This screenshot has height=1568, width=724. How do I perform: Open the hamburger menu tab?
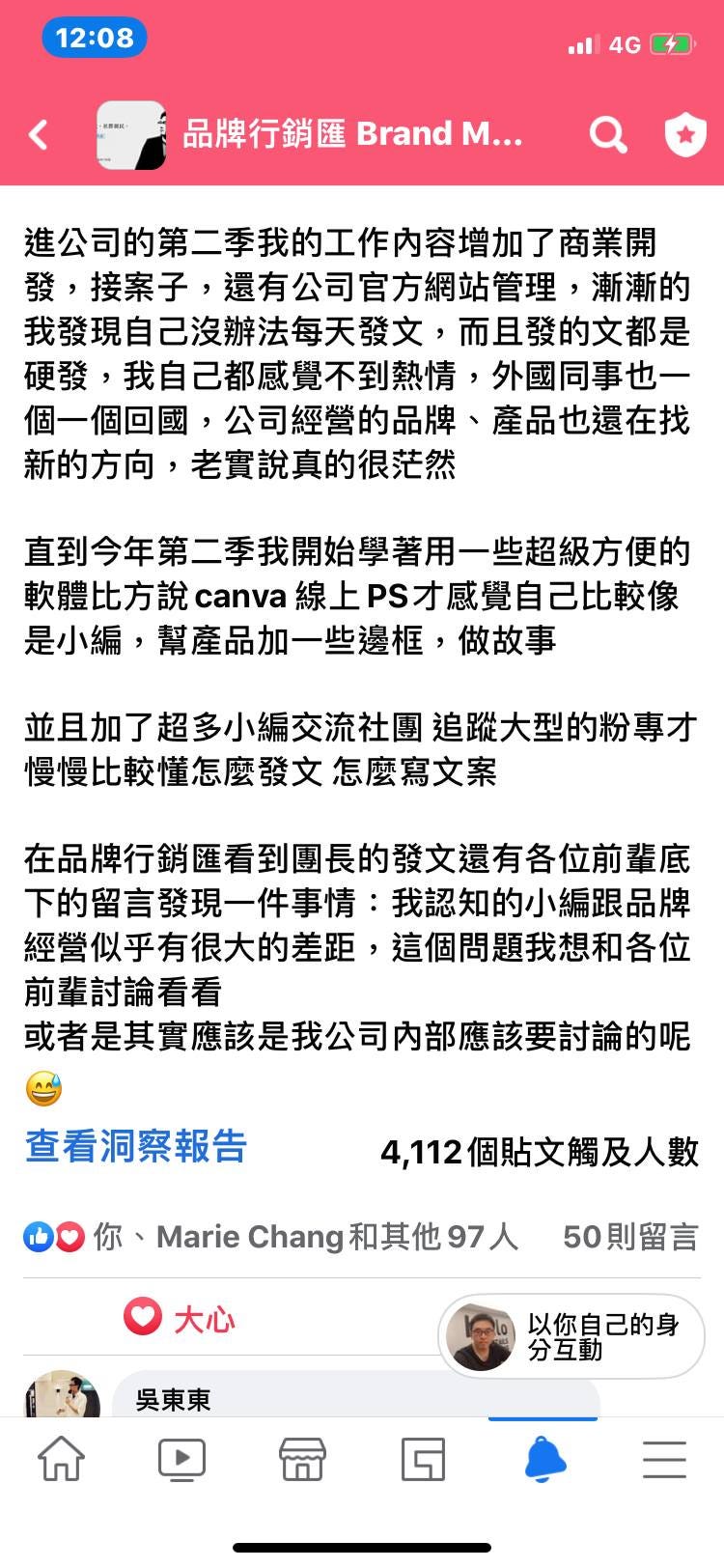pyautogui.click(x=664, y=1459)
